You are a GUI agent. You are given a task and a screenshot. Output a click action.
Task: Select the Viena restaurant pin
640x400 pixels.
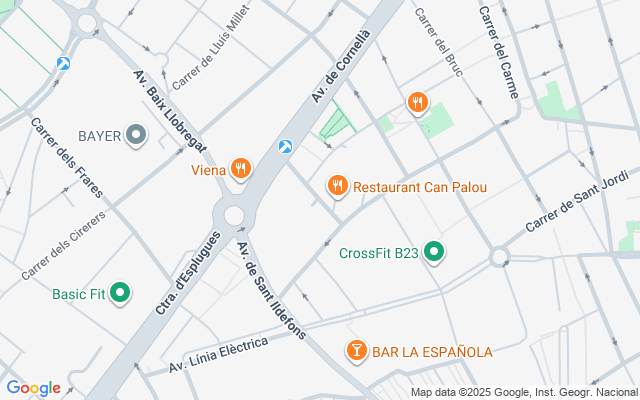(241, 169)
